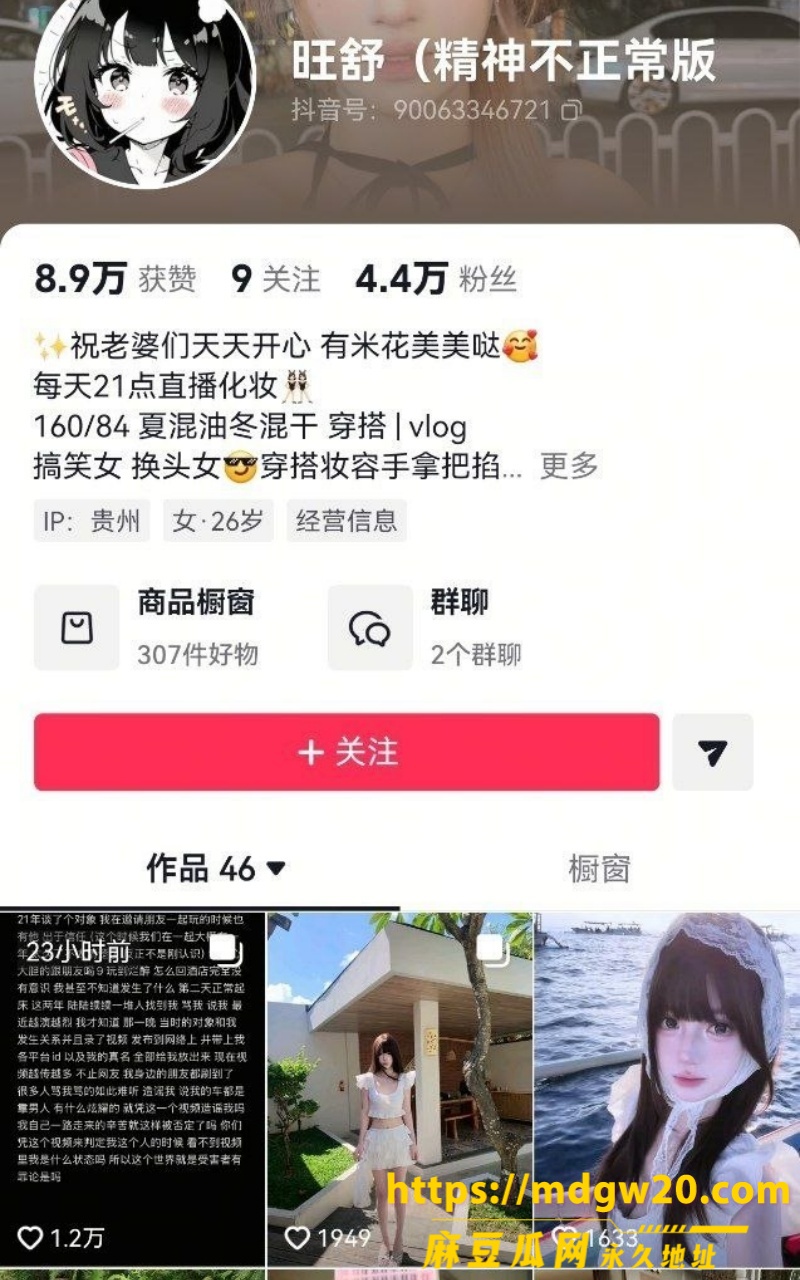Follow this user with 关注 button
800x1280 pixels.
pyautogui.click(x=347, y=752)
